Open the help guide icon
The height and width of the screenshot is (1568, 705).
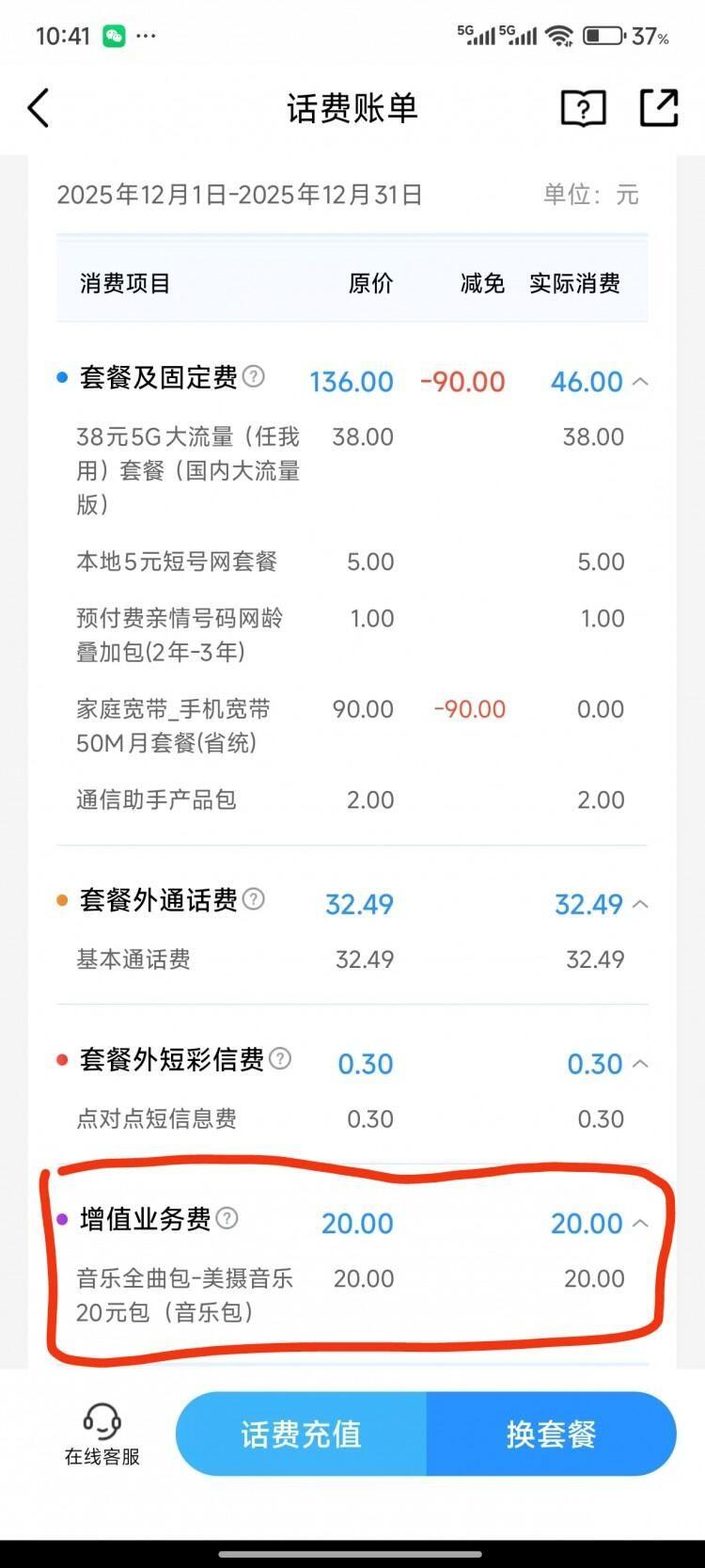[583, 108]
